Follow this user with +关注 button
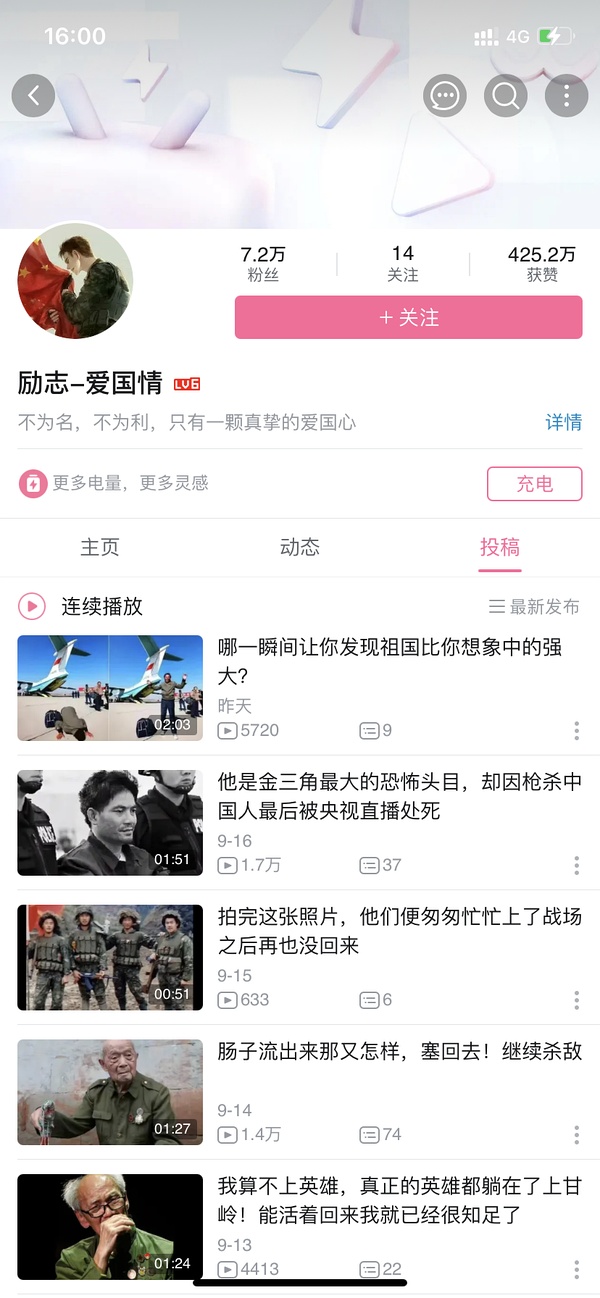Viewport: 600px width, 1298px height. tap(408, 318)
